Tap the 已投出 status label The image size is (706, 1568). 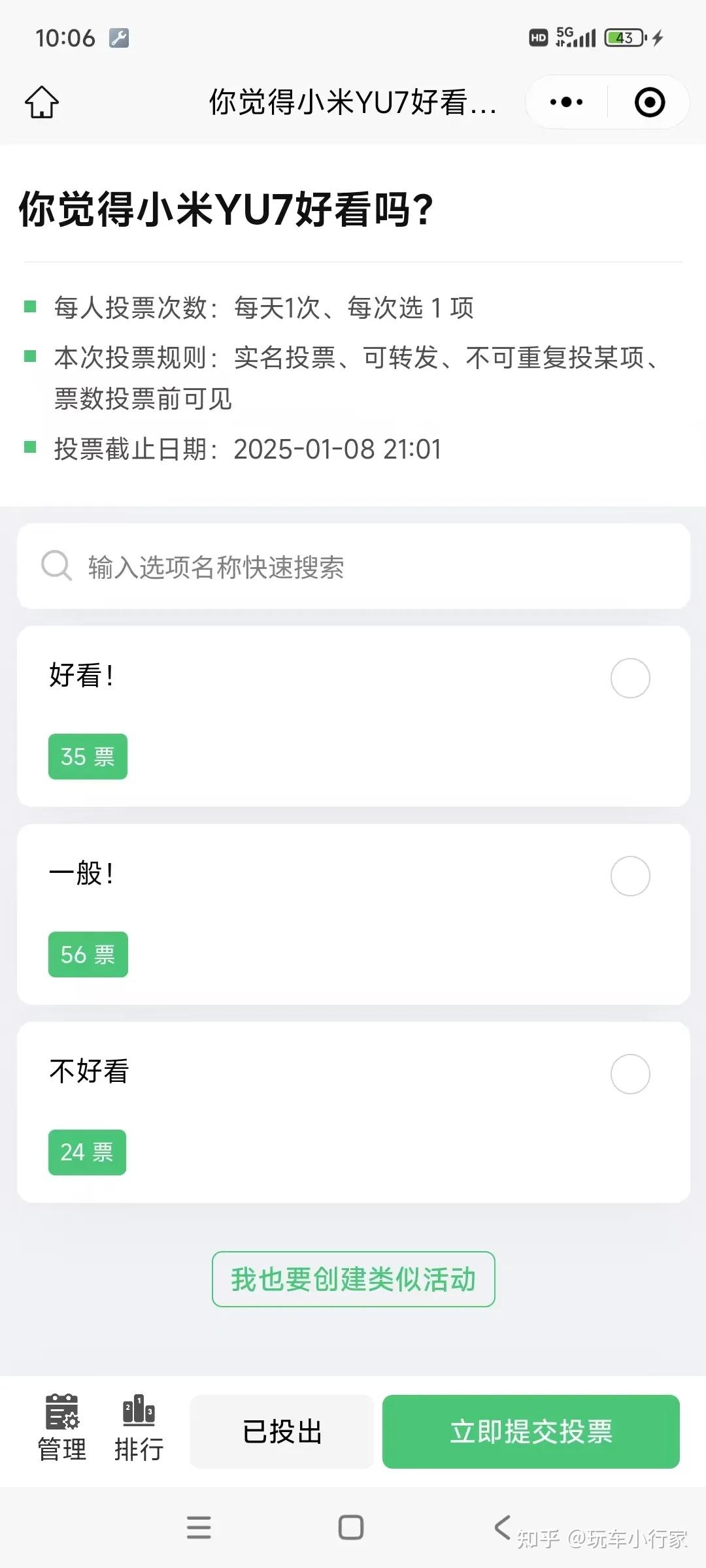281,1432
